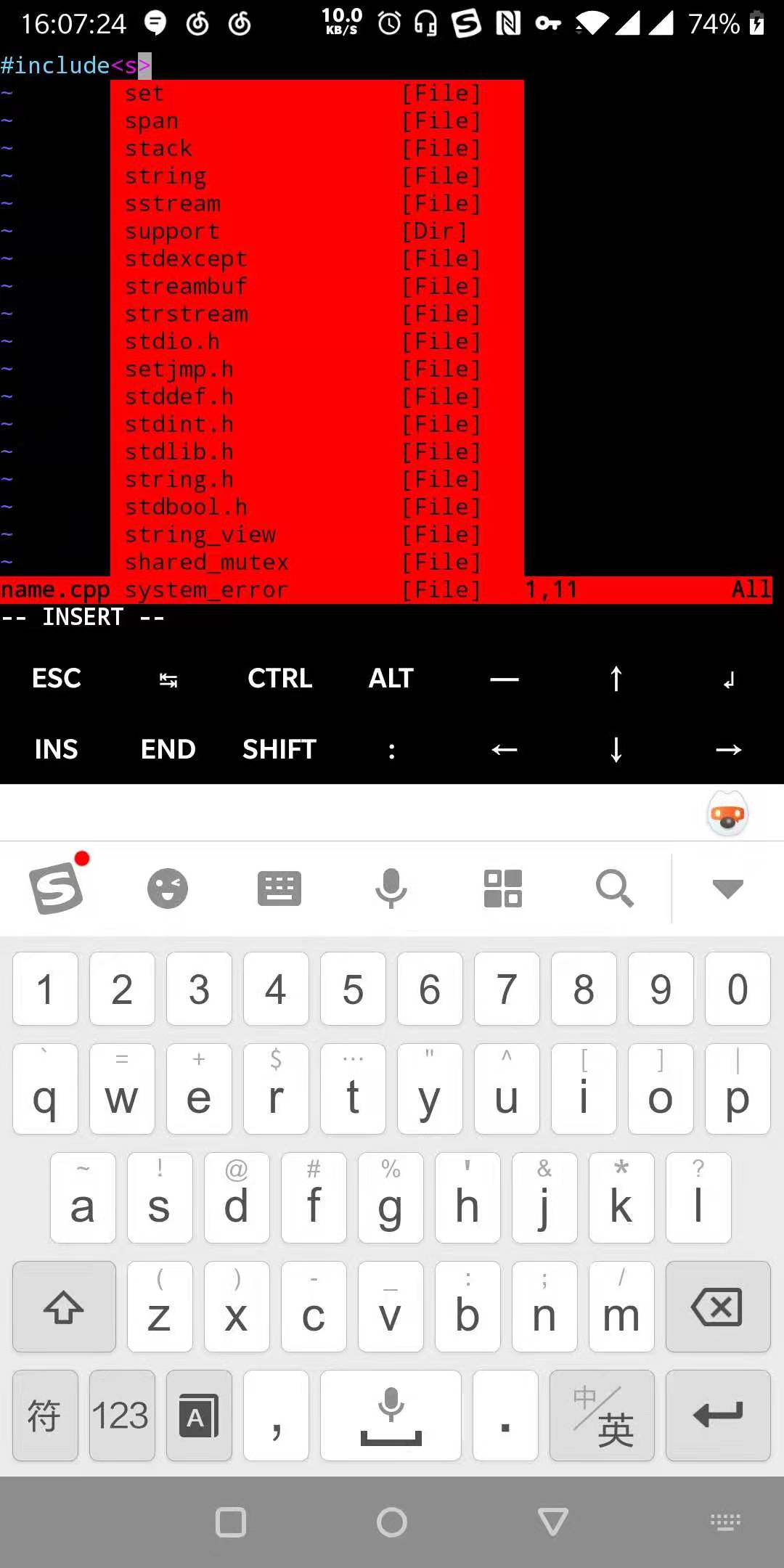The image size is (784, 1568).
Task: Tap the SHIFT key in terminal toolbar
Action: click(x=279, y=748)
